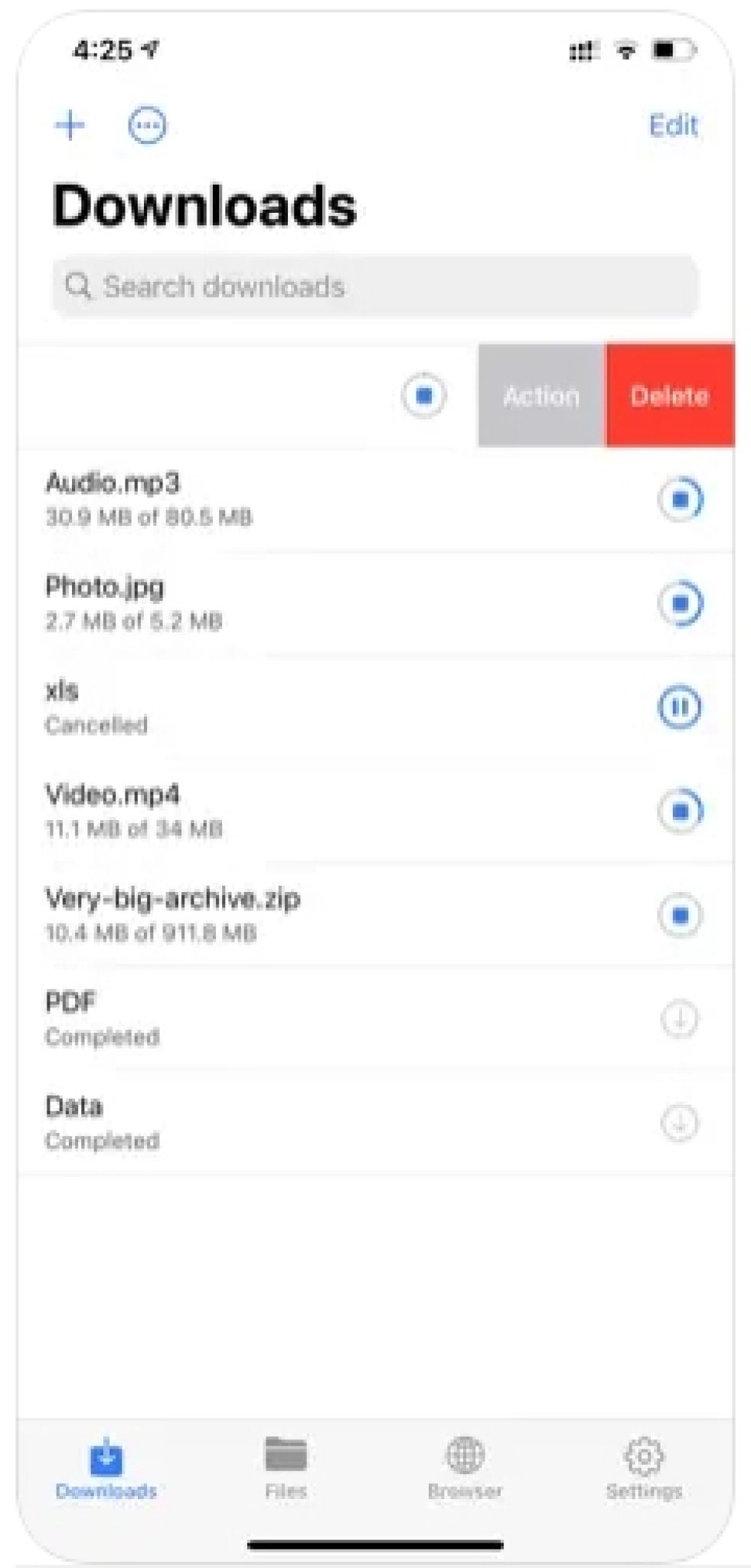
Task: Add a new download with the plus icon
Action: 70,125
